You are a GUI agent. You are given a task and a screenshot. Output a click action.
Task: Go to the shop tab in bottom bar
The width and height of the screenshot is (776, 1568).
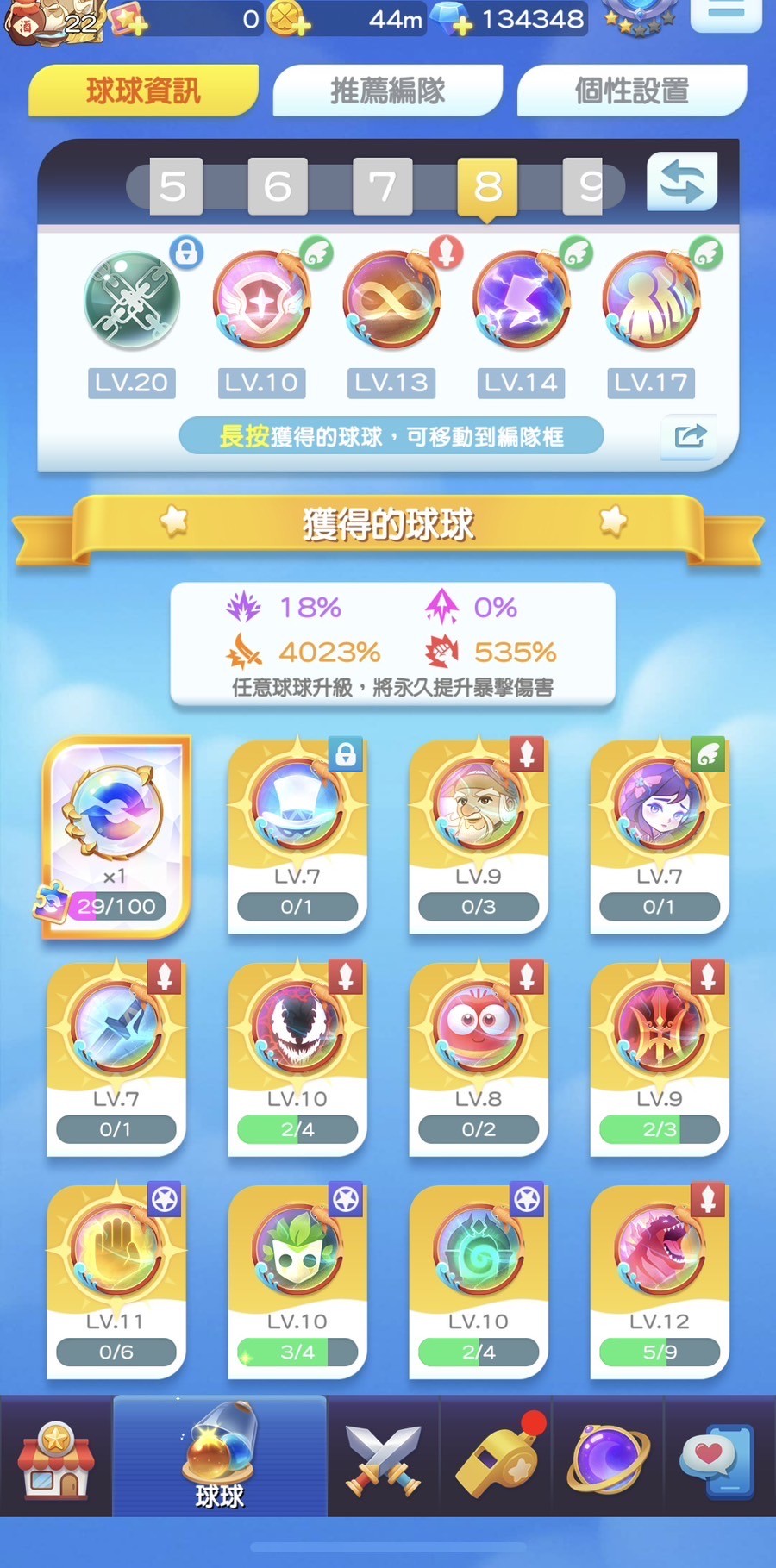[56, 1459]
